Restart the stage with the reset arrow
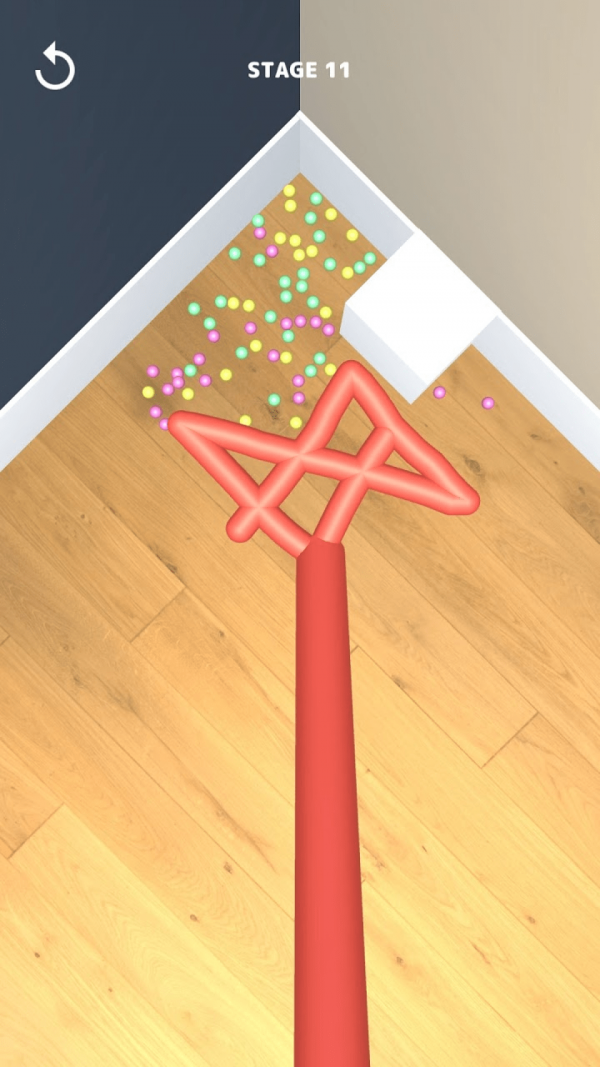 click(x=55, y=68)
